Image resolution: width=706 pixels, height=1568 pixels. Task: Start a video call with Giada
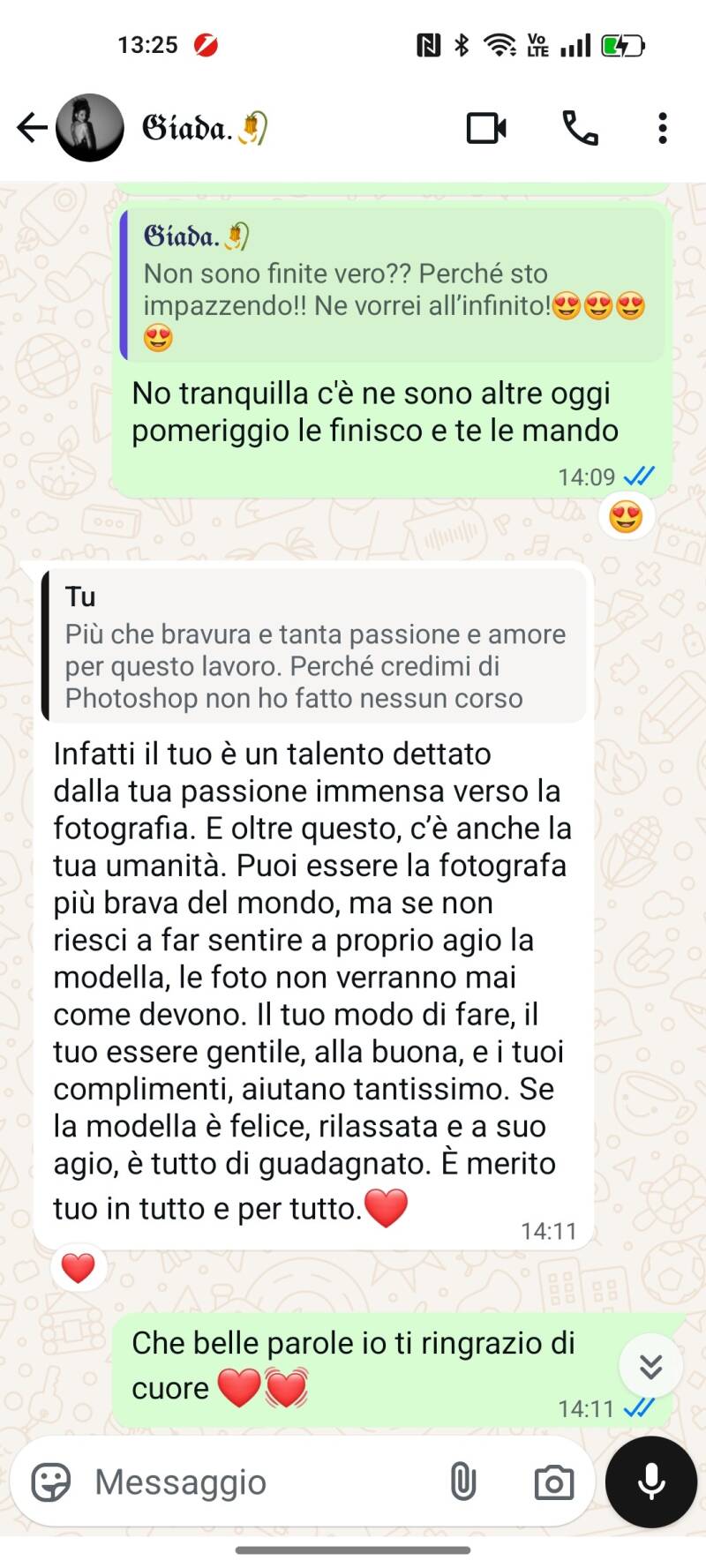[x=486, y=128]
